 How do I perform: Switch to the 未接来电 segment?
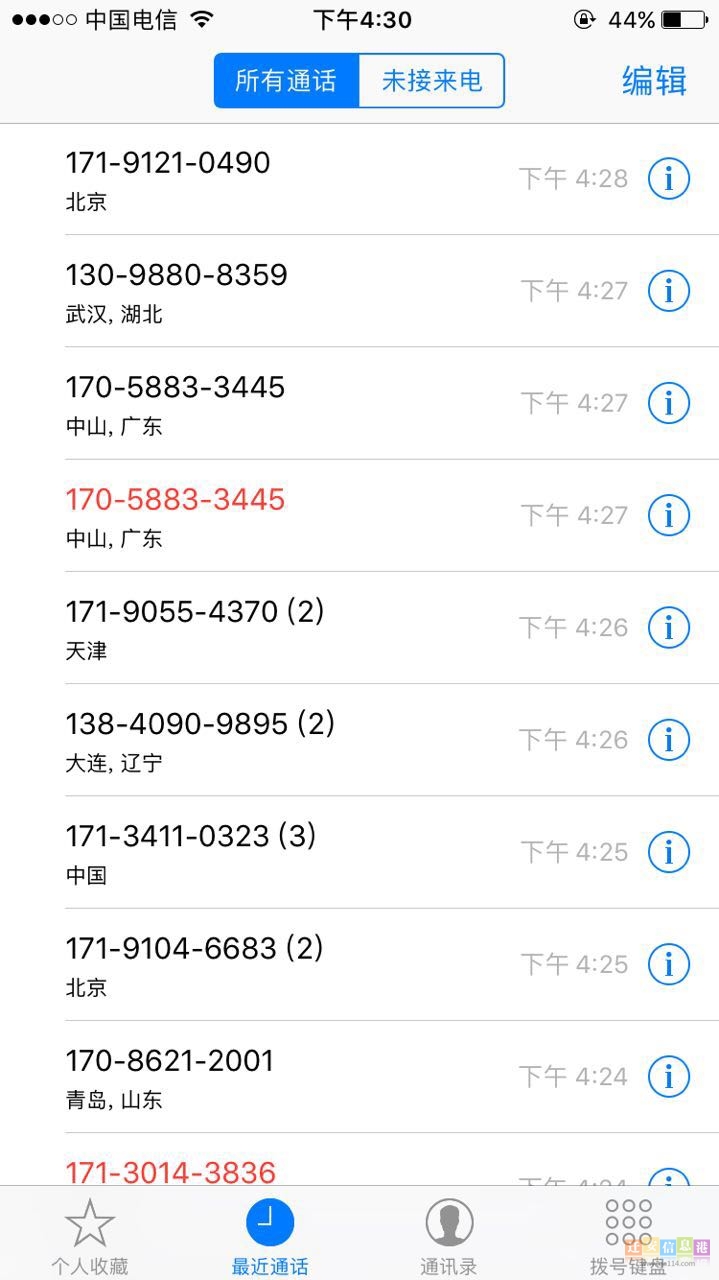[431, 81]
